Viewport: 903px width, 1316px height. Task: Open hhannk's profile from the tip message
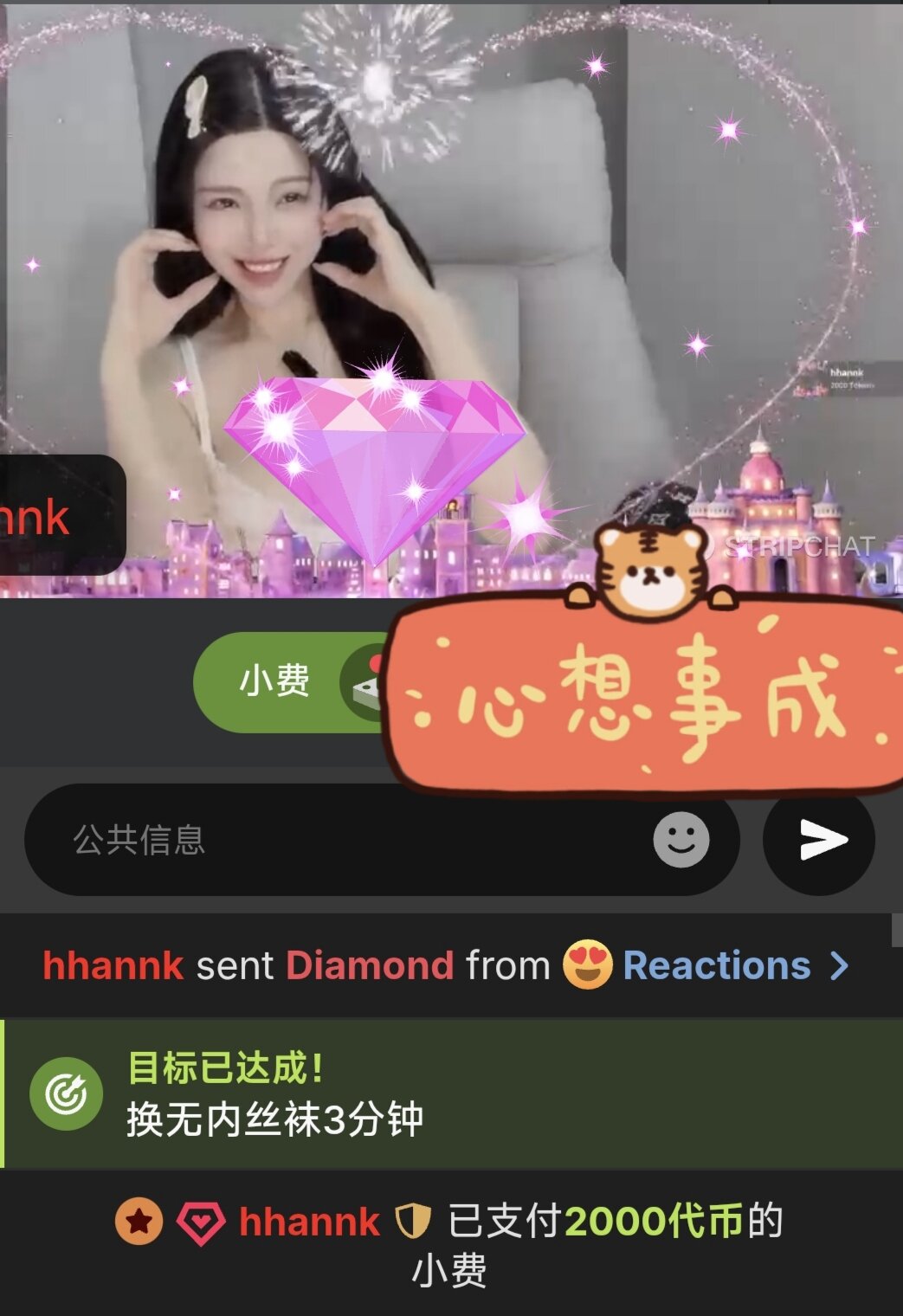point(309,1222)
